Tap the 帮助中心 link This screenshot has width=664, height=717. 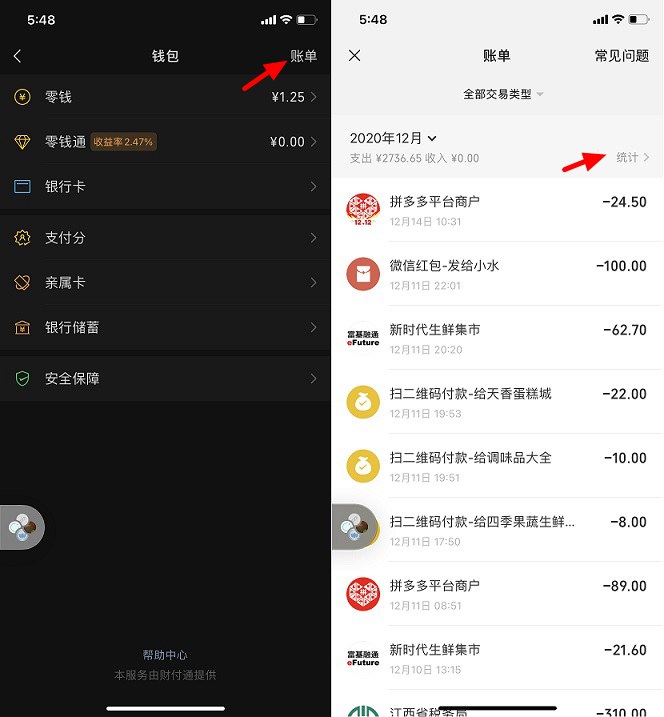coord(165,655)
